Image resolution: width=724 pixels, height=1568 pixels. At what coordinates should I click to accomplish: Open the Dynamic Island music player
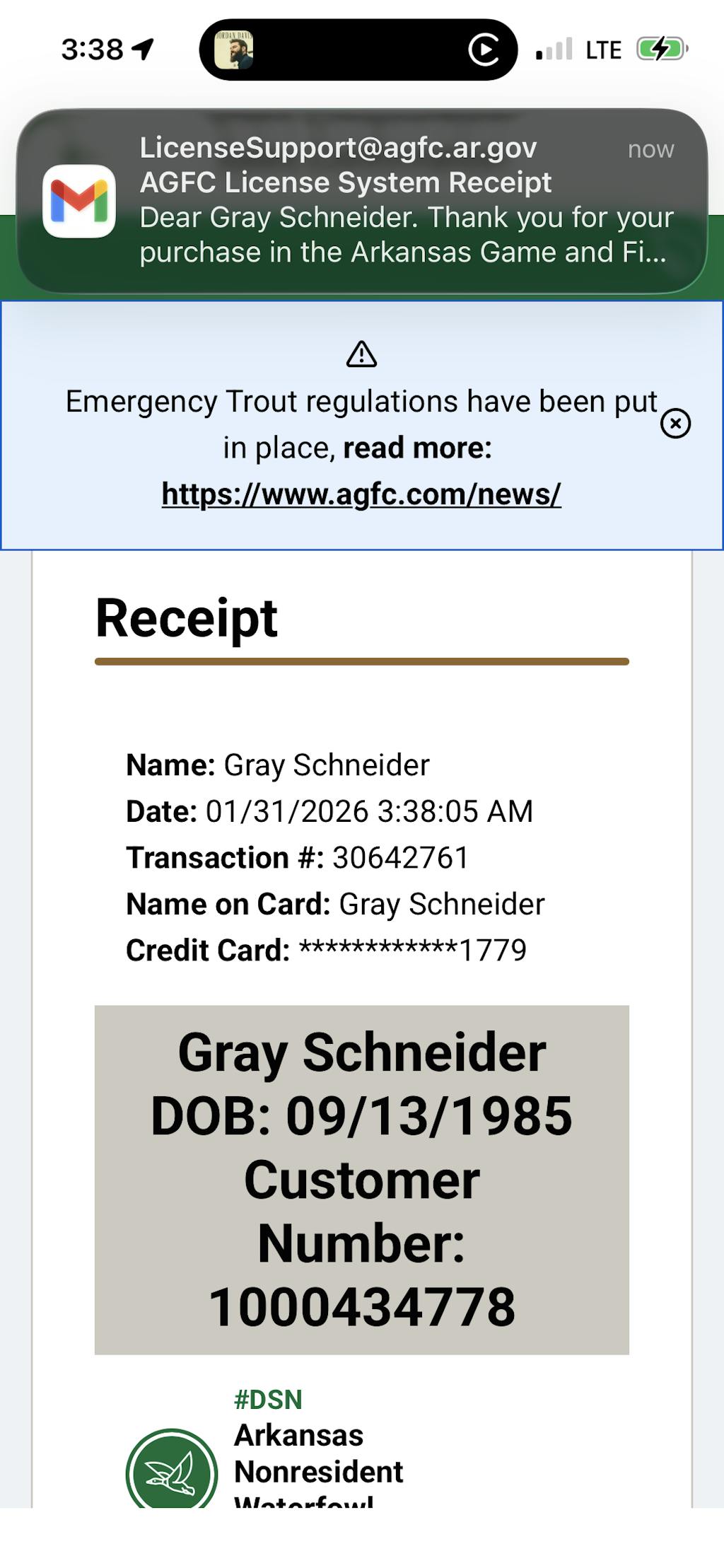[358, 50]
